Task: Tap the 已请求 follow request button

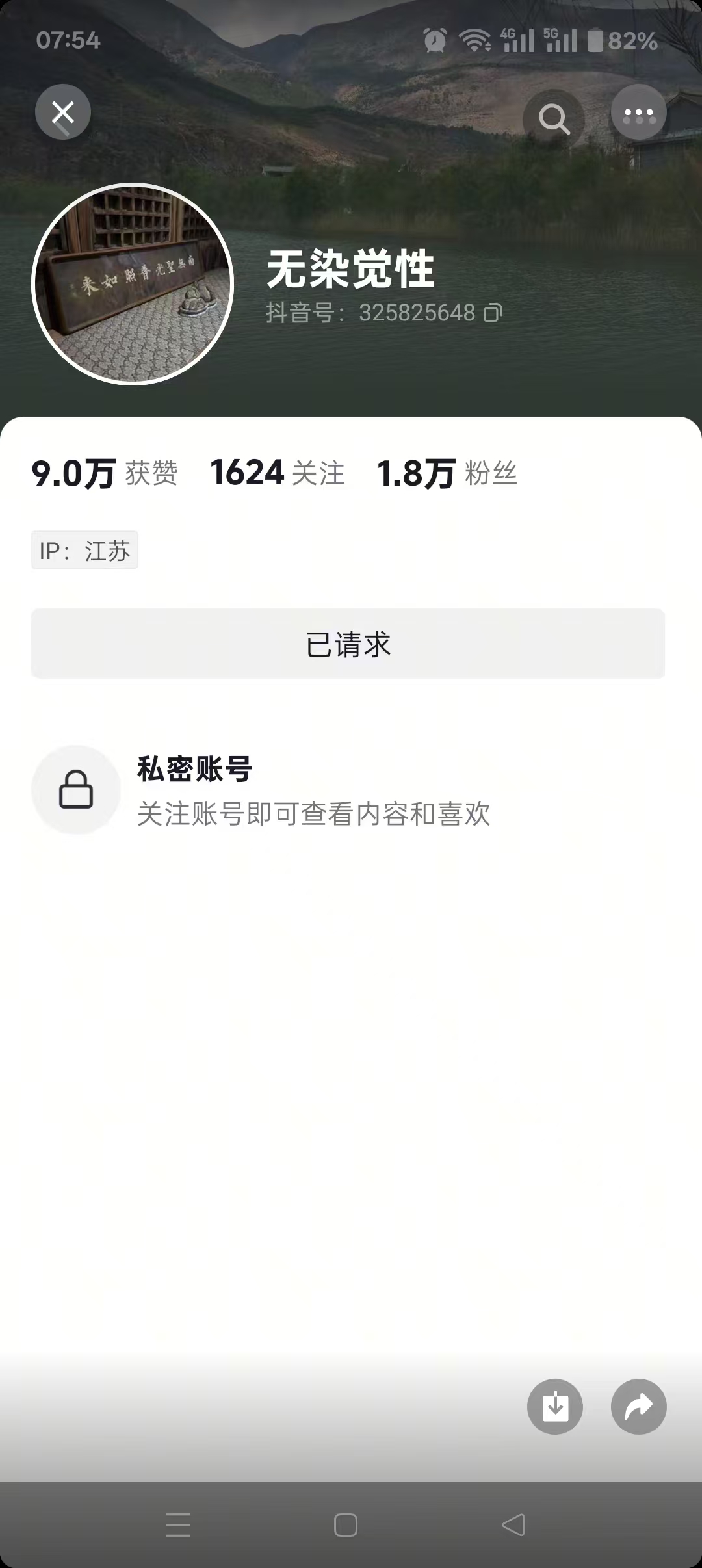Action: click(x=348, y=644)
